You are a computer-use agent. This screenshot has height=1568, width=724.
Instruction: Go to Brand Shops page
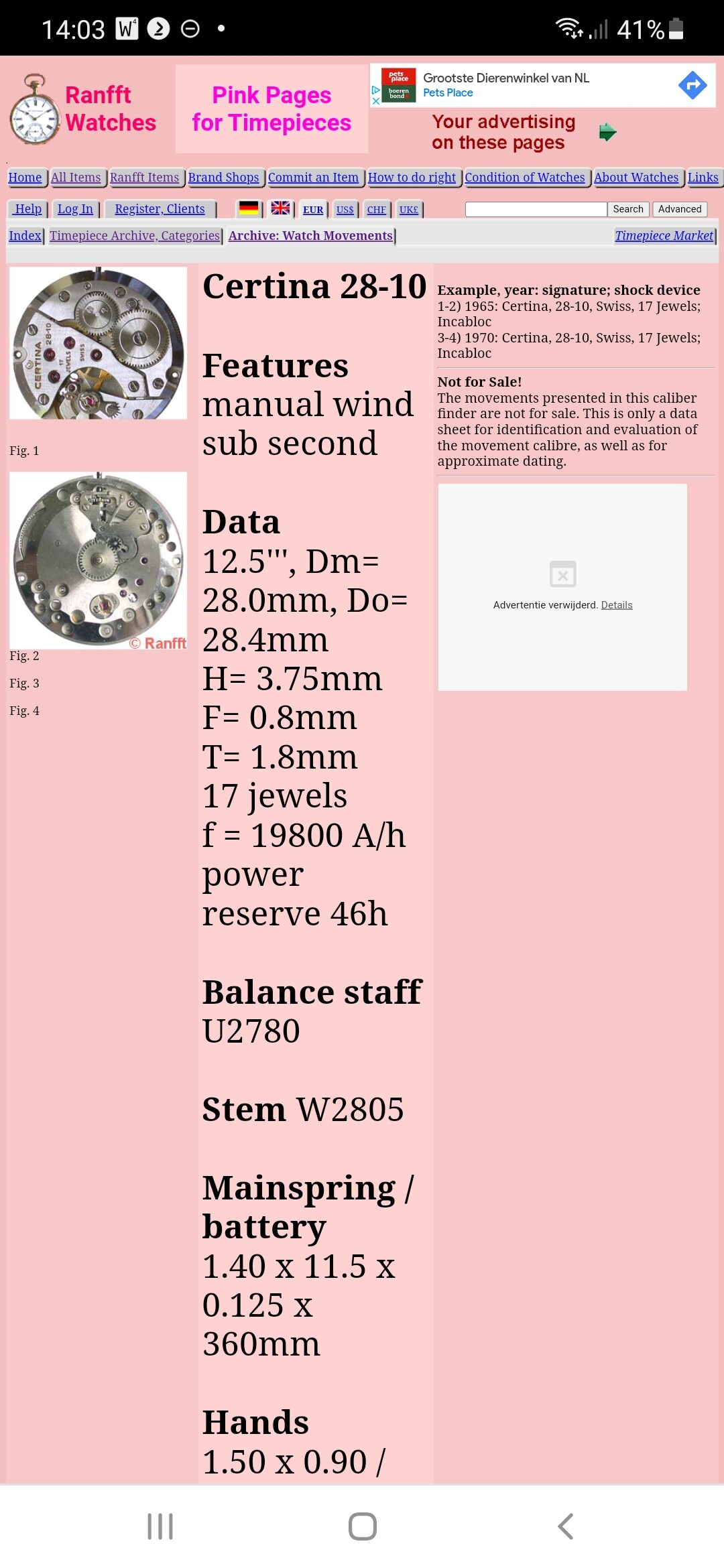223,178
